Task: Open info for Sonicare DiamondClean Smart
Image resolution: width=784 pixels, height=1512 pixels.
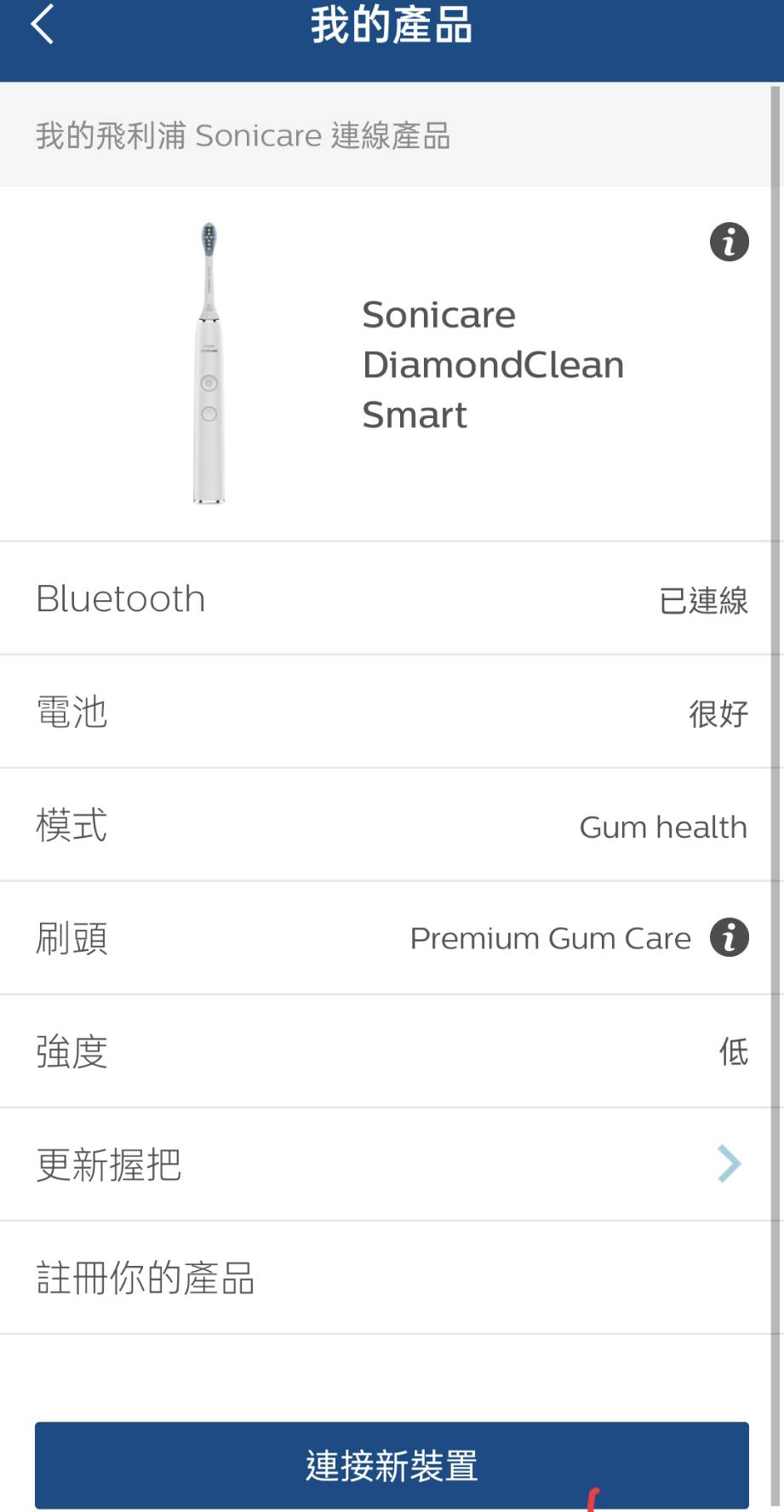Action: tap(729, 243)
